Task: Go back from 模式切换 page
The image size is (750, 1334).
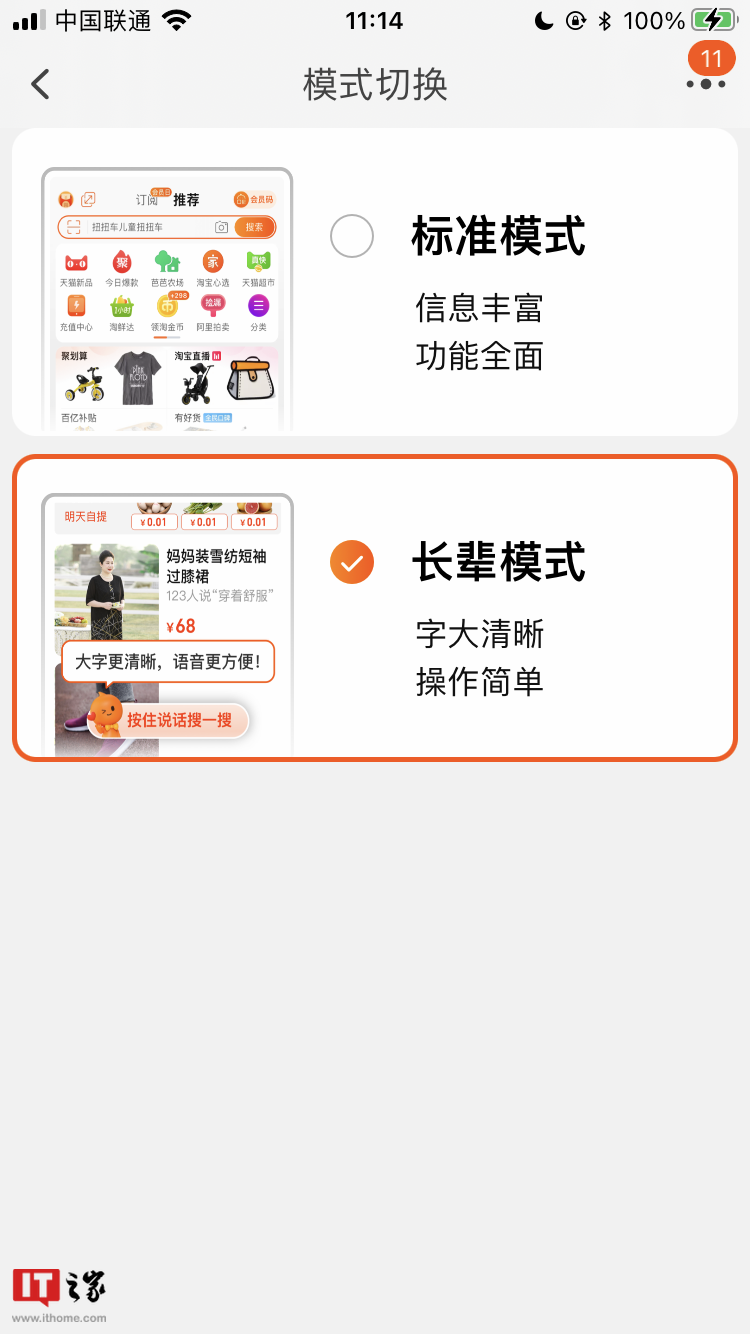Action: pos(40,84)
